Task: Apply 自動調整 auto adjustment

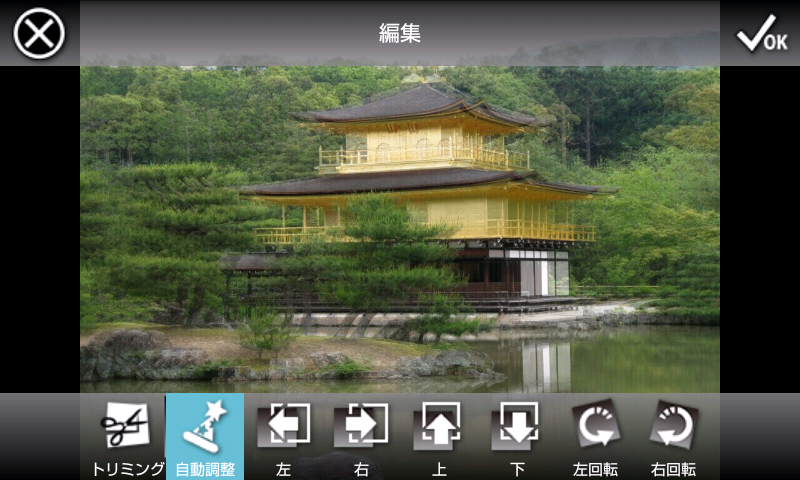Action: tap(205, 436)
